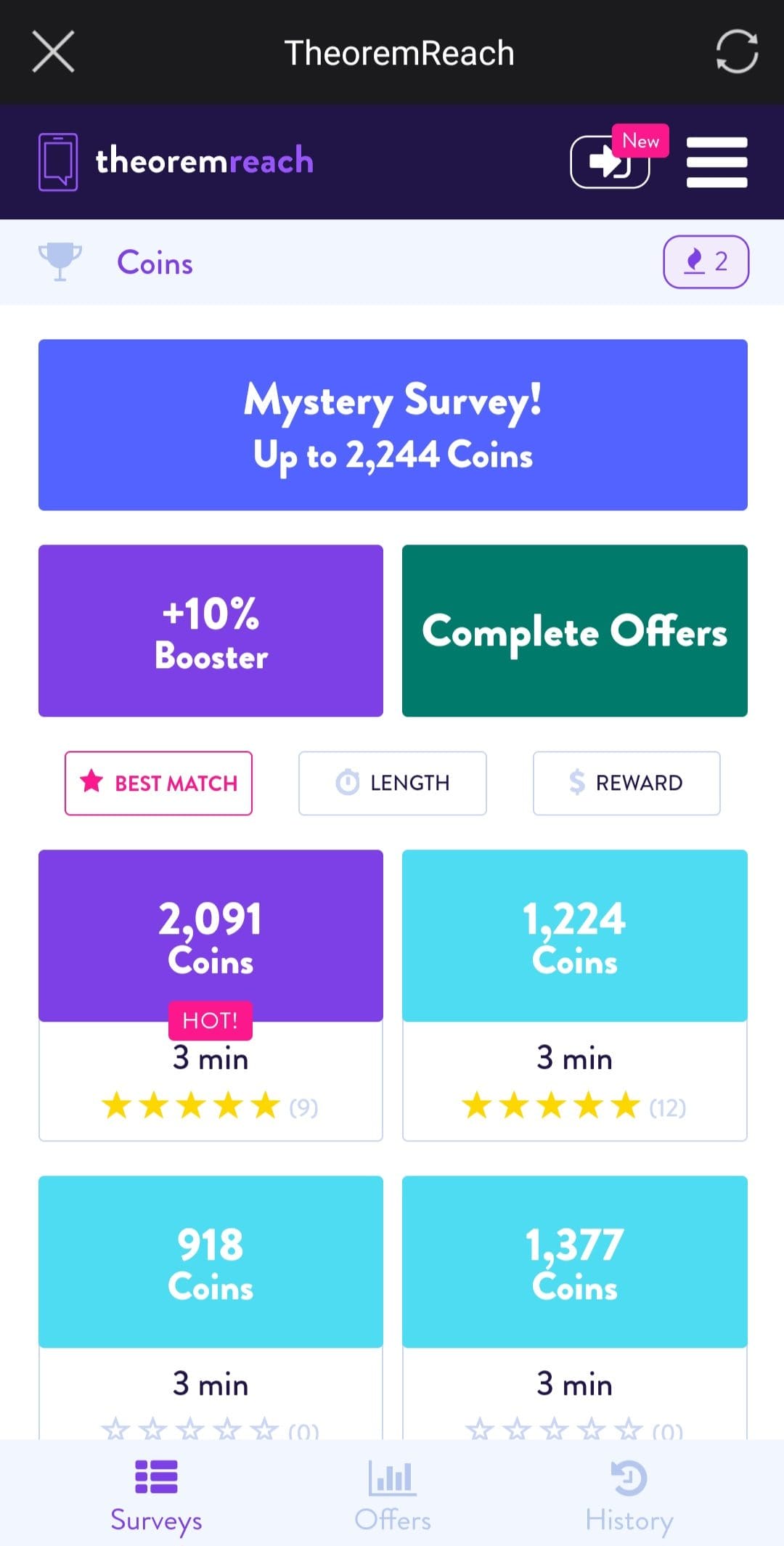
Task: Open the hamburger menu
Action: tap(717, 162)
